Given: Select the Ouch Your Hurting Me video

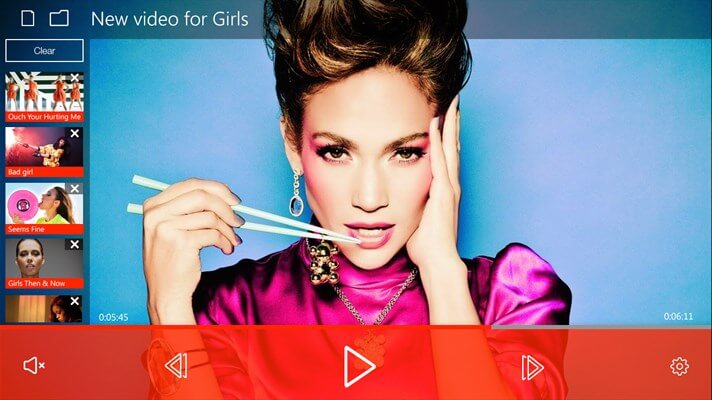Looking at the screenshot, I should coord(40,95).
